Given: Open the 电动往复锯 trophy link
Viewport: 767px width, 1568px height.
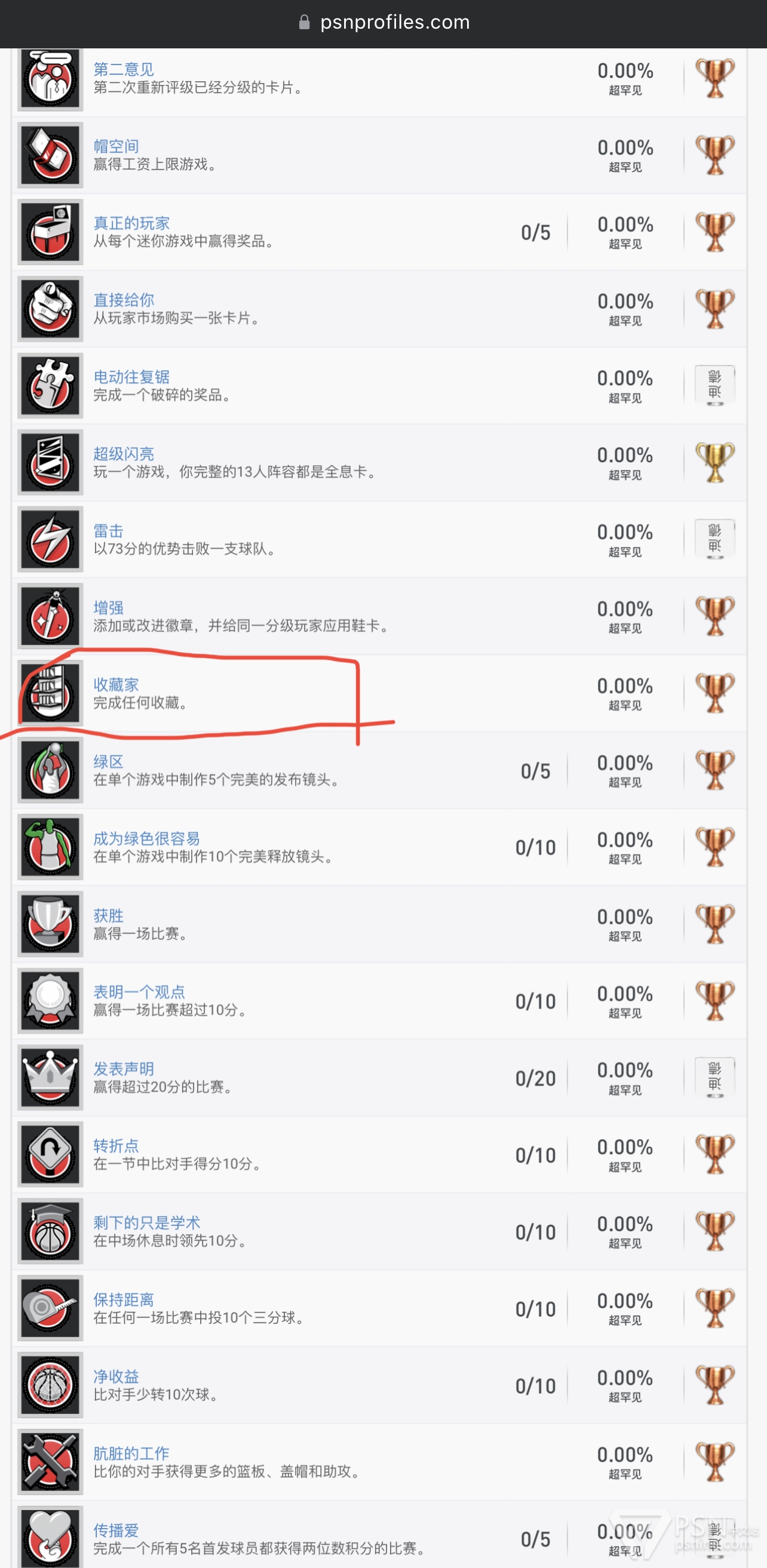Looking at the screenshot, I should coord(131,377).
